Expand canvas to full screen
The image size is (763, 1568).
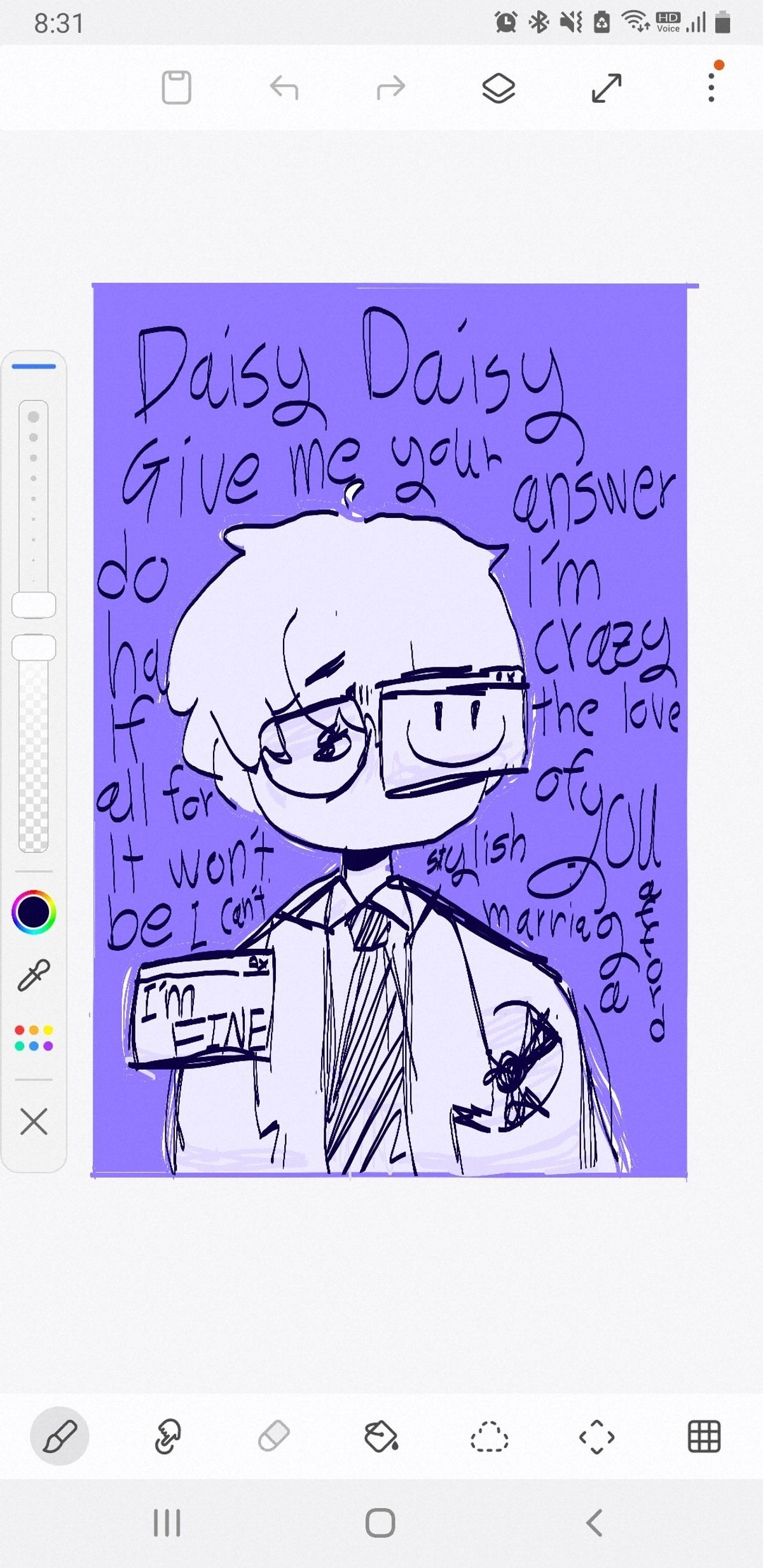click(606, 88)
